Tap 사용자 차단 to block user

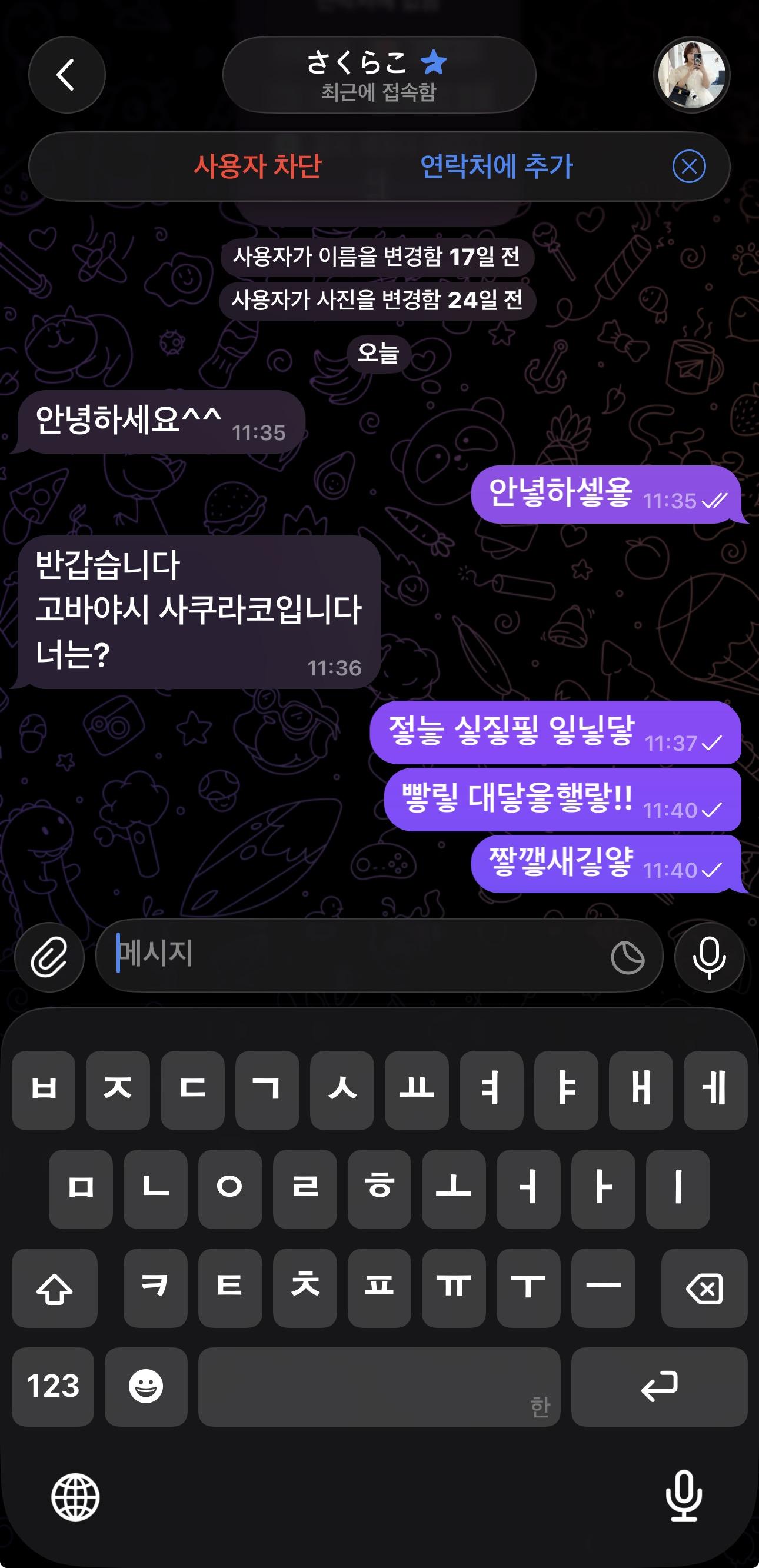click(258, 166)
